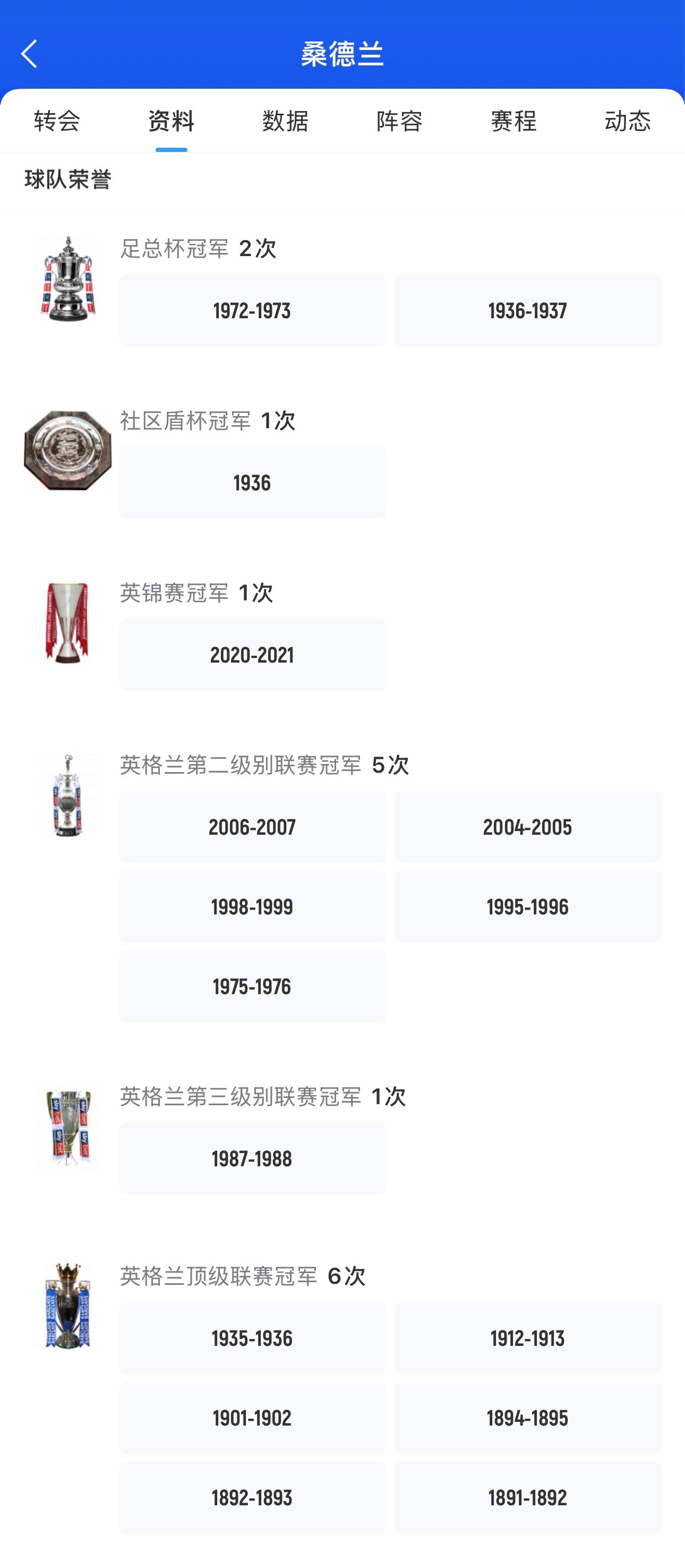The image size is (685, 1568).
Task: Select the 资料 tab
Action: tap(171, 121)
